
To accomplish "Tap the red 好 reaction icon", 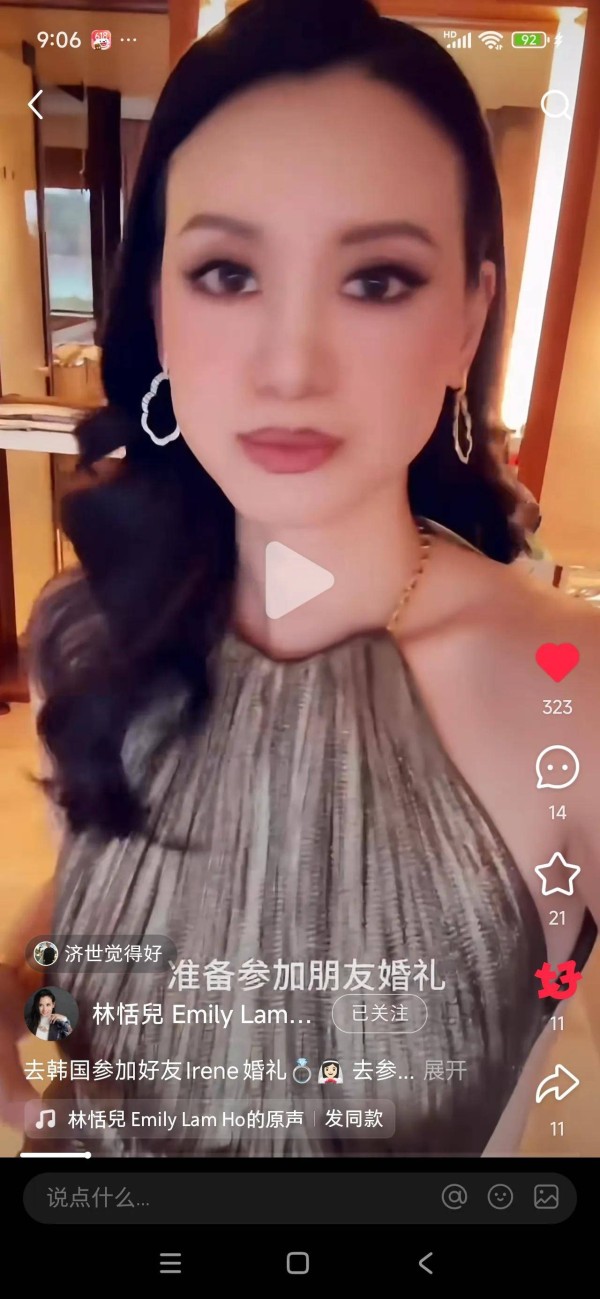I will click(557, 981).
